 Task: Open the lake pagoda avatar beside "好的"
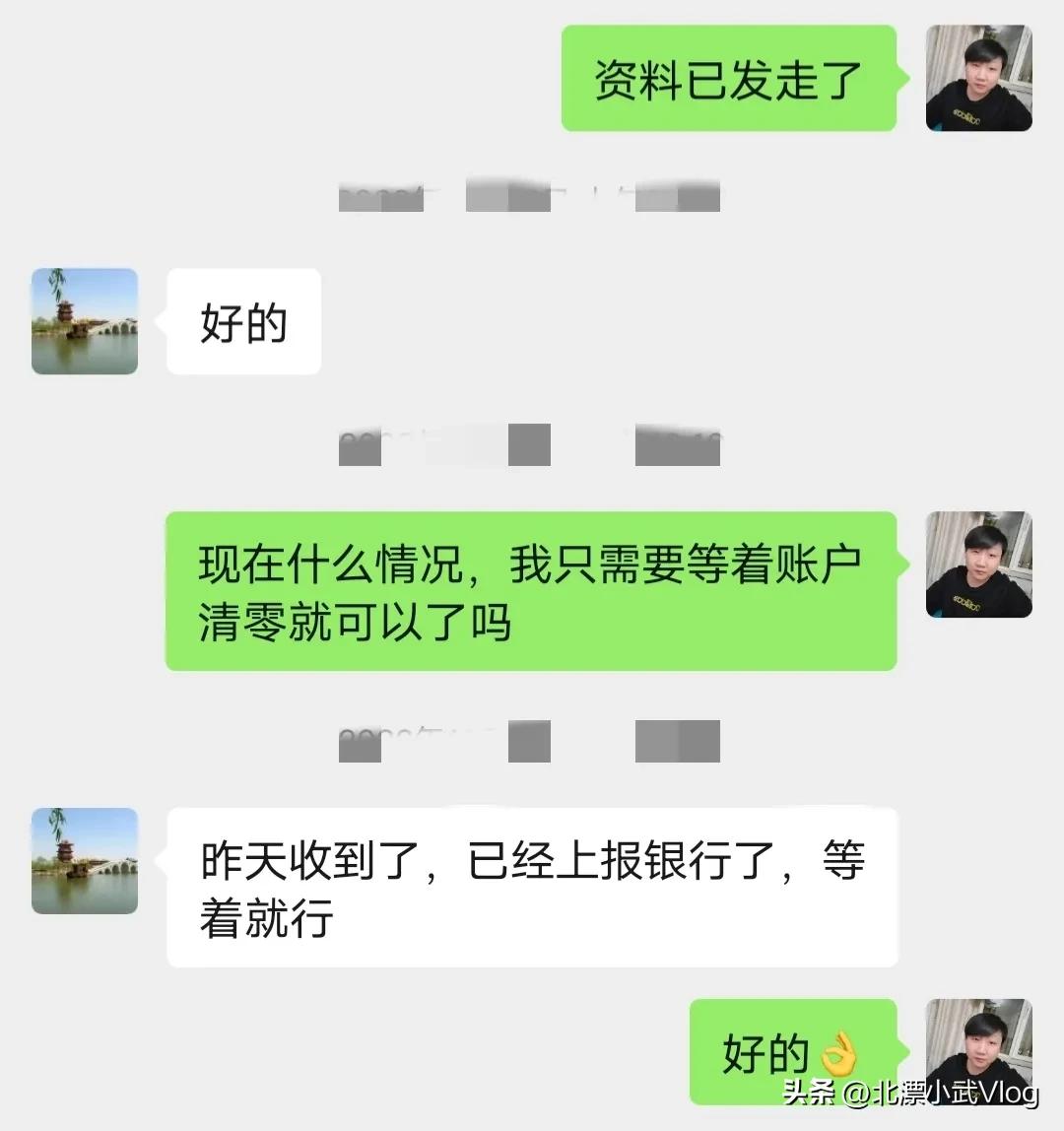(84, 322)
